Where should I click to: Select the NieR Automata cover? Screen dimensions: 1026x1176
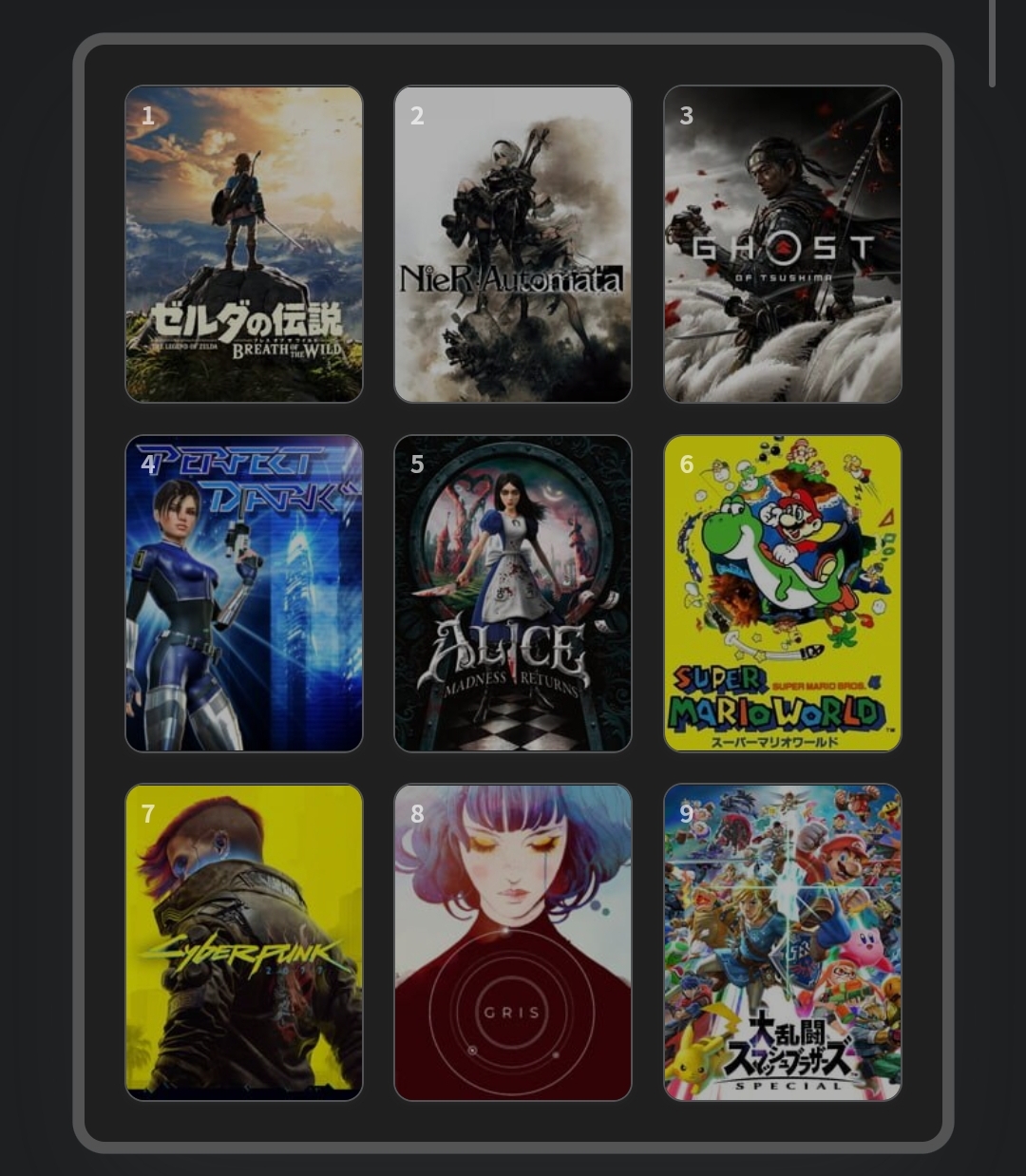513,244
